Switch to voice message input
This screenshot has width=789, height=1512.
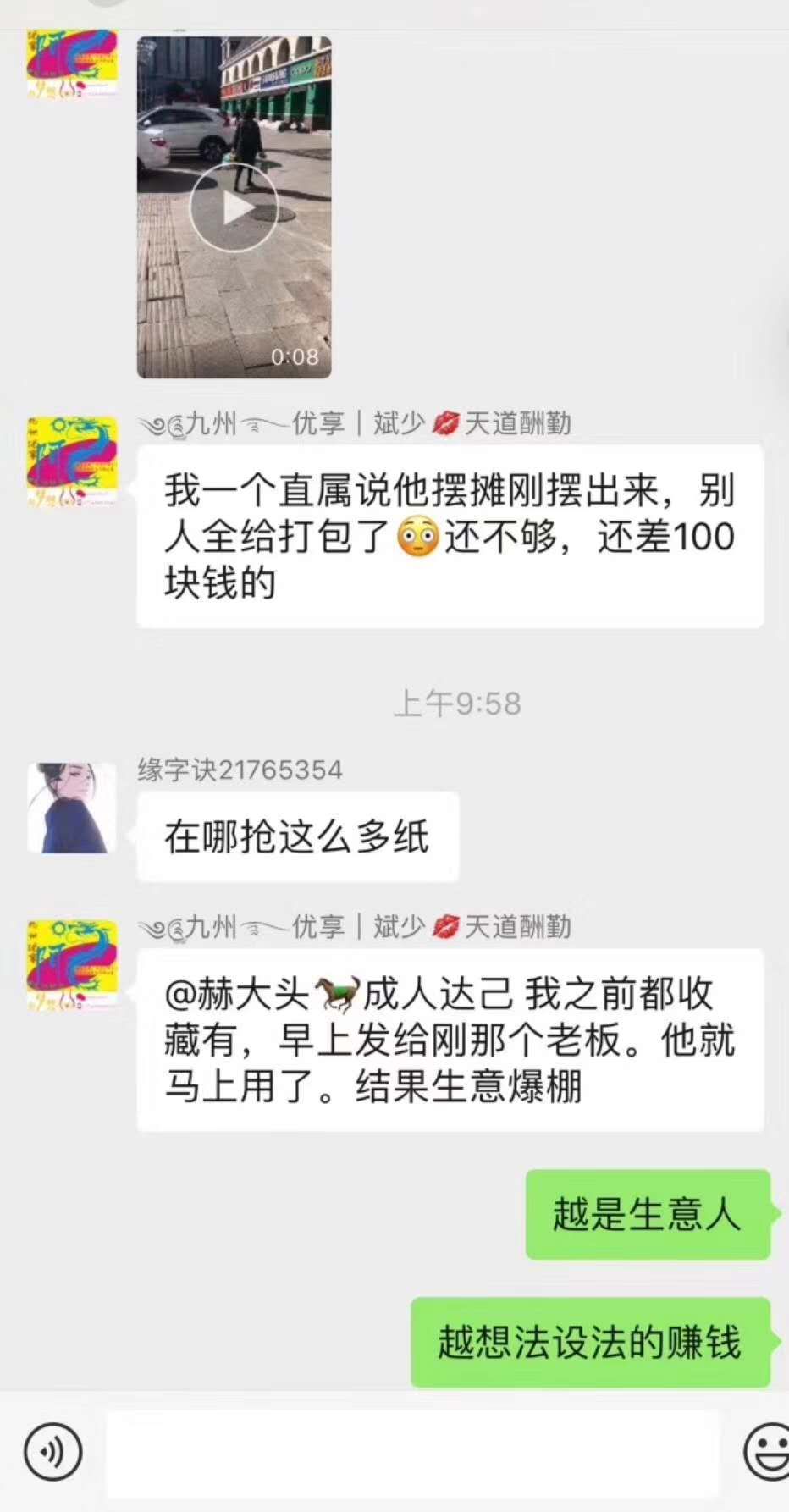tap(52, 1452)
